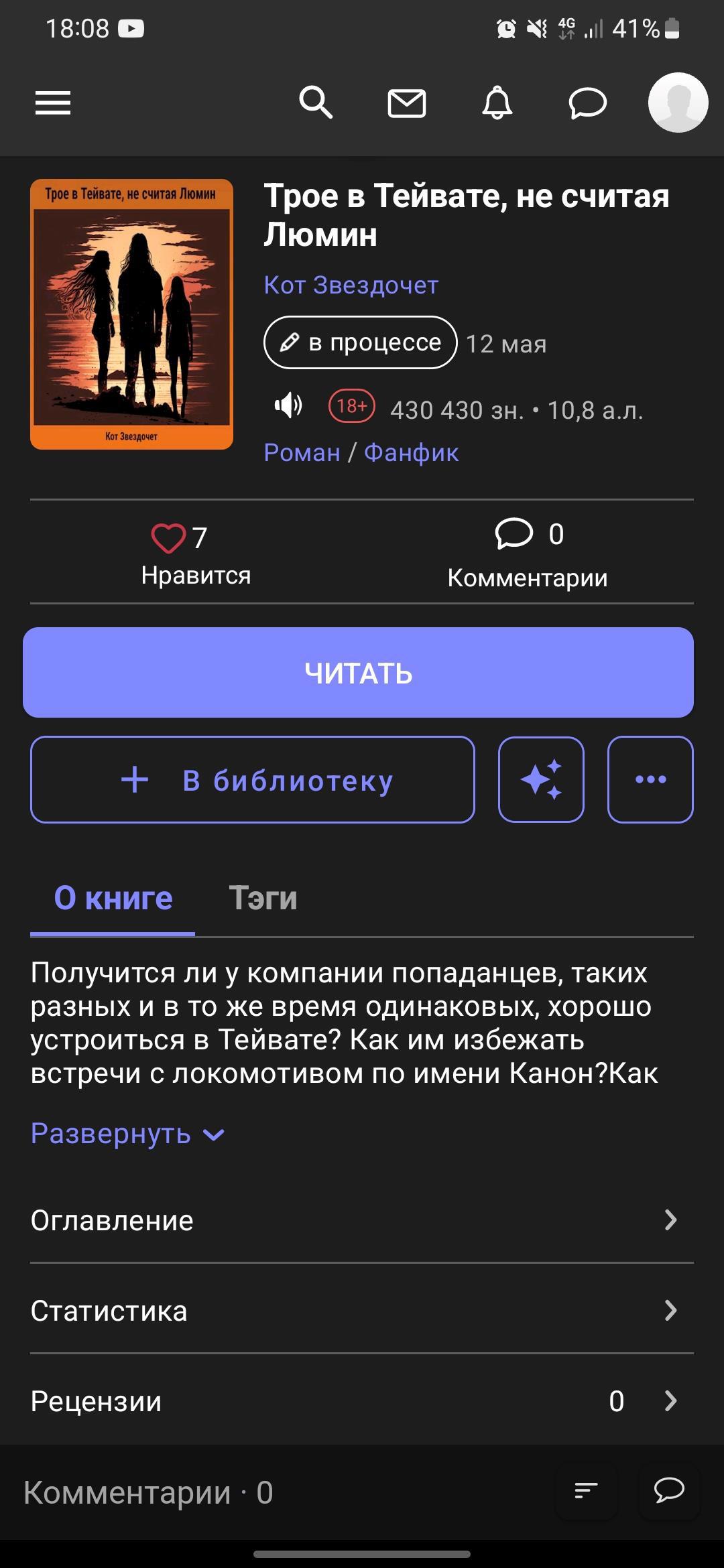The height and width of the screenshot is (1568, 724).
Task: Like the book with the heart
Action: [x=168, y=538]
